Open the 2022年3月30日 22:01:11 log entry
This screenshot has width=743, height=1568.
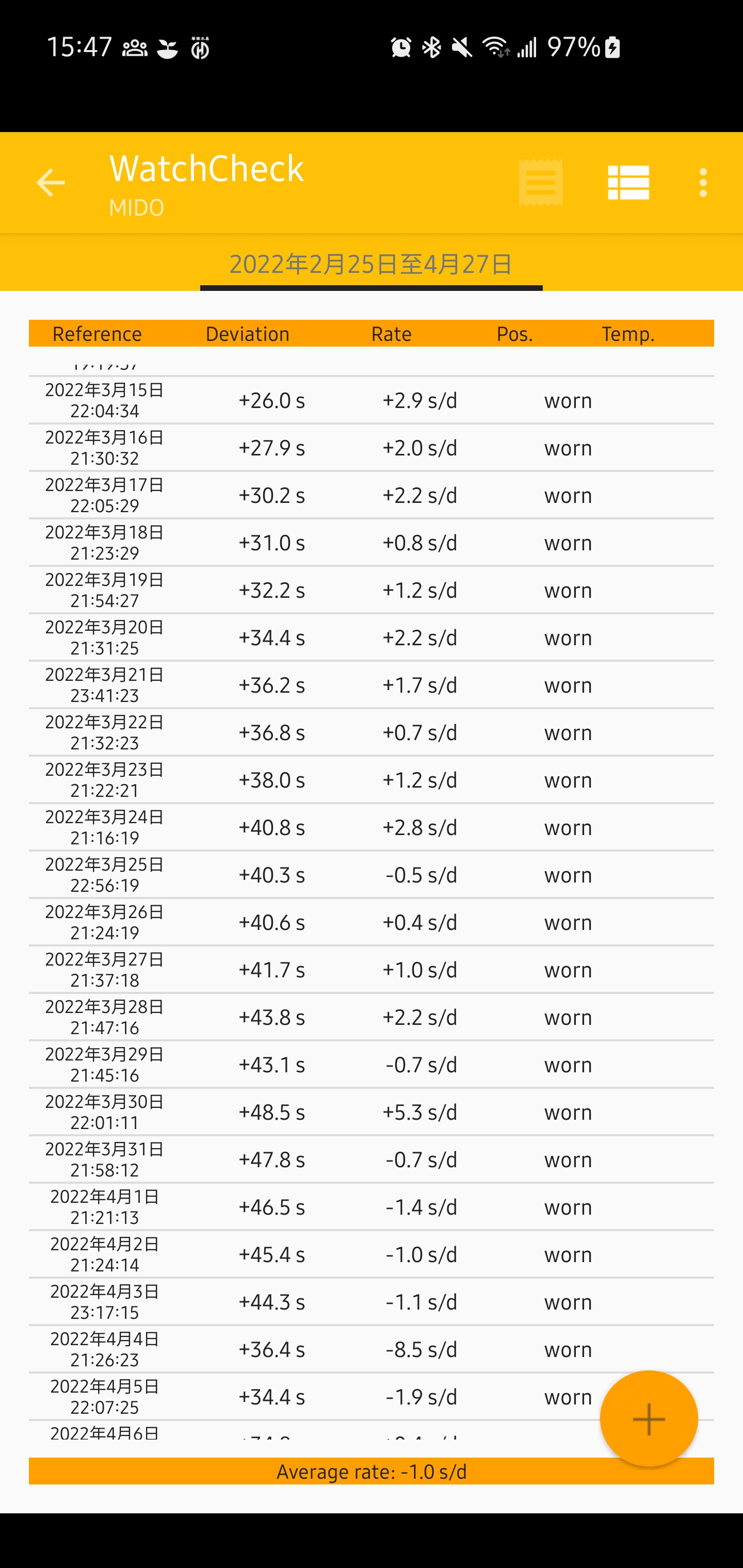click(x=371, y=1112)
